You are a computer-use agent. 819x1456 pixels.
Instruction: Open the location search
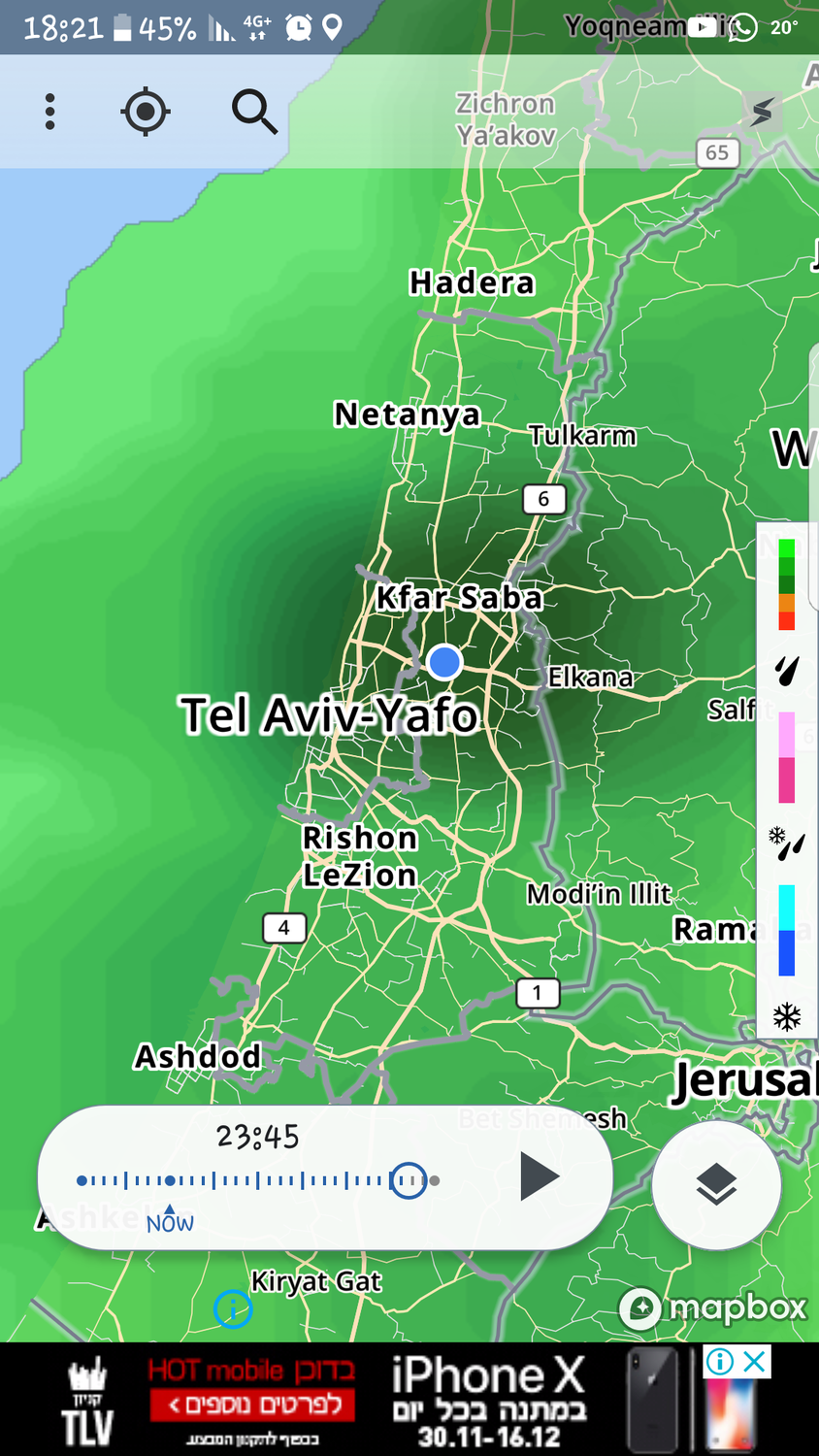pyautogui.click(x=254, y=112)
